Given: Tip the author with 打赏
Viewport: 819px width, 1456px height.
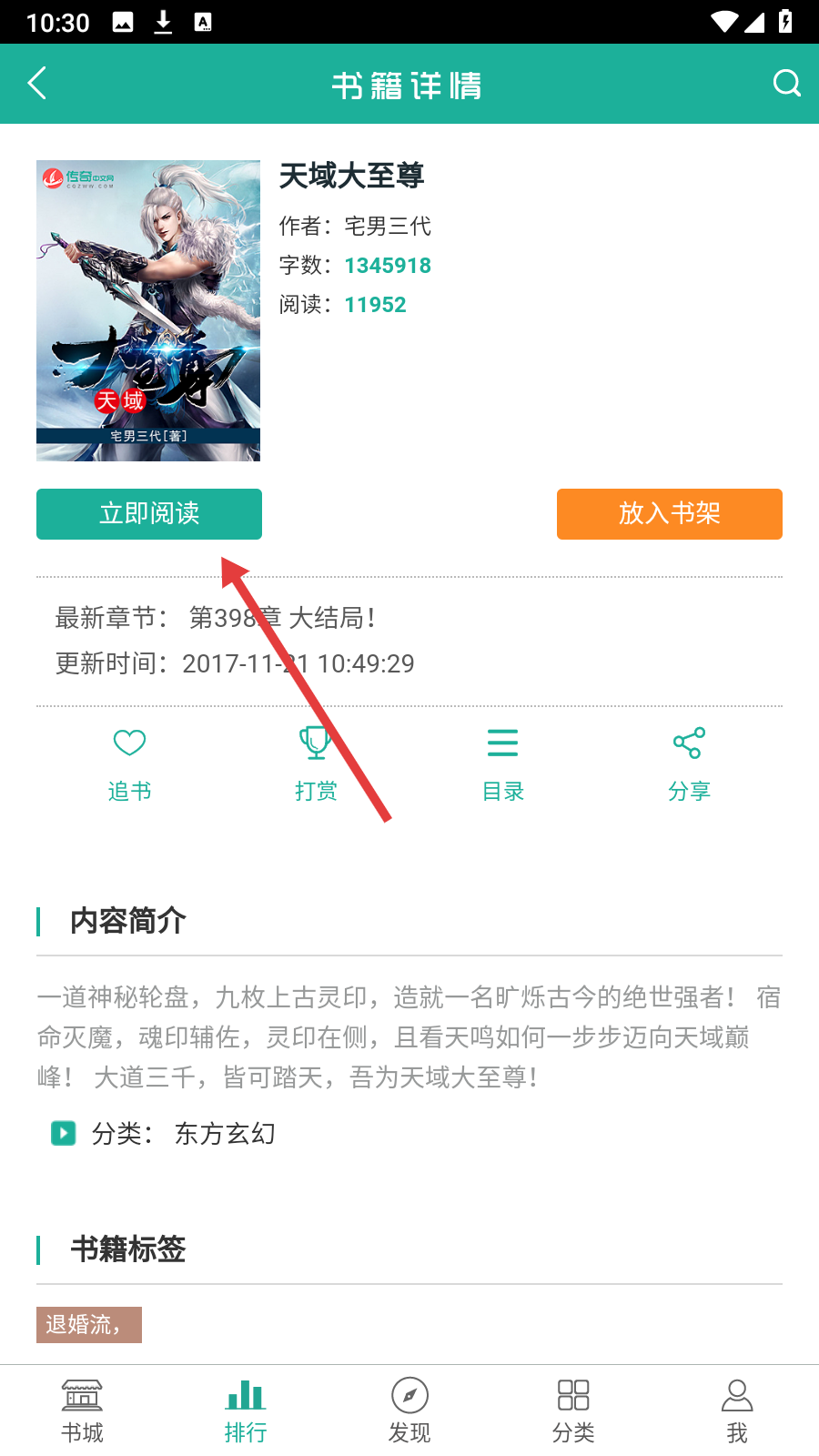Looking at the screenshot, I should (316, 764).
